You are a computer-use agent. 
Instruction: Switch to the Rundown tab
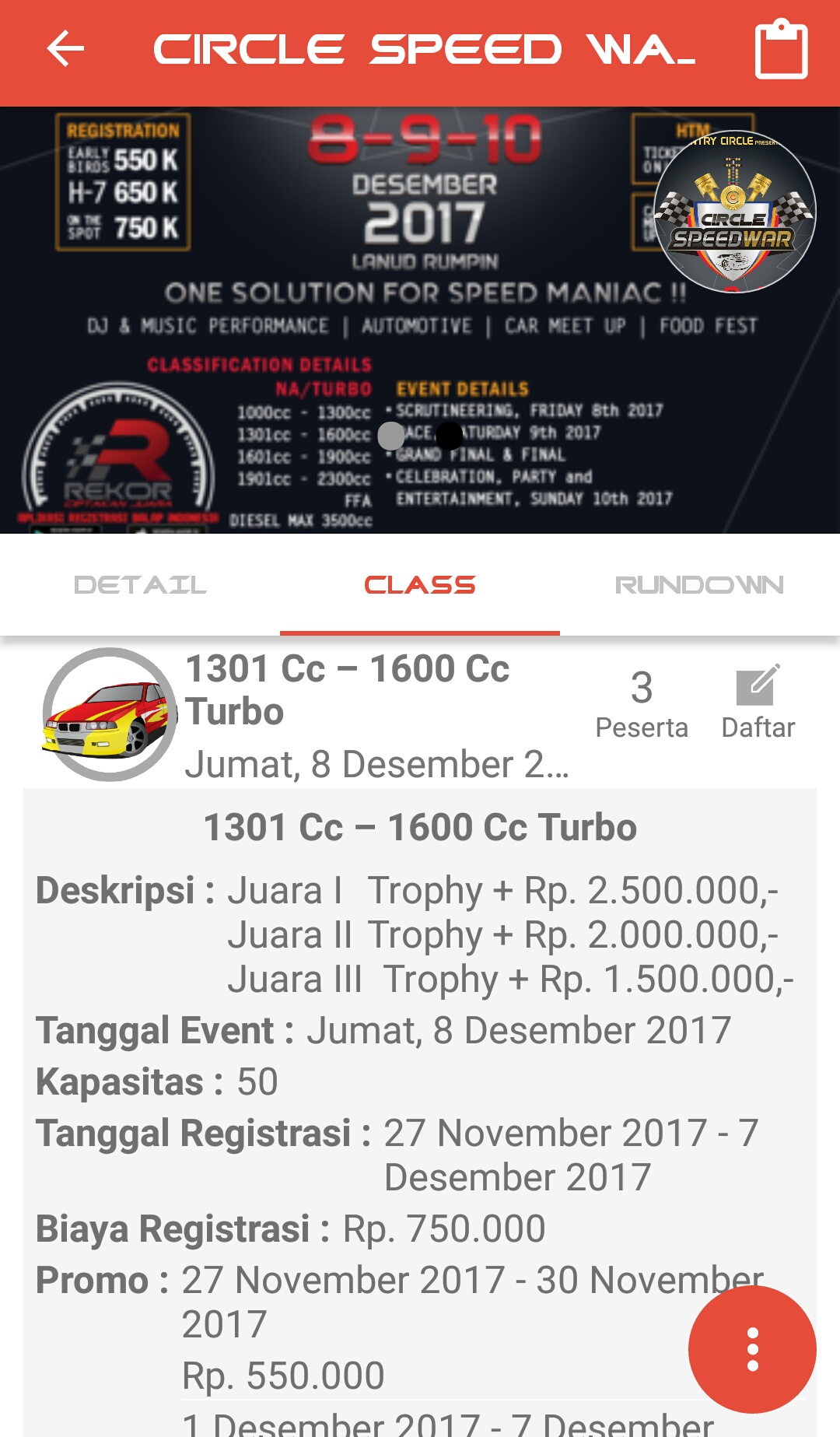[x=699, y=585]
